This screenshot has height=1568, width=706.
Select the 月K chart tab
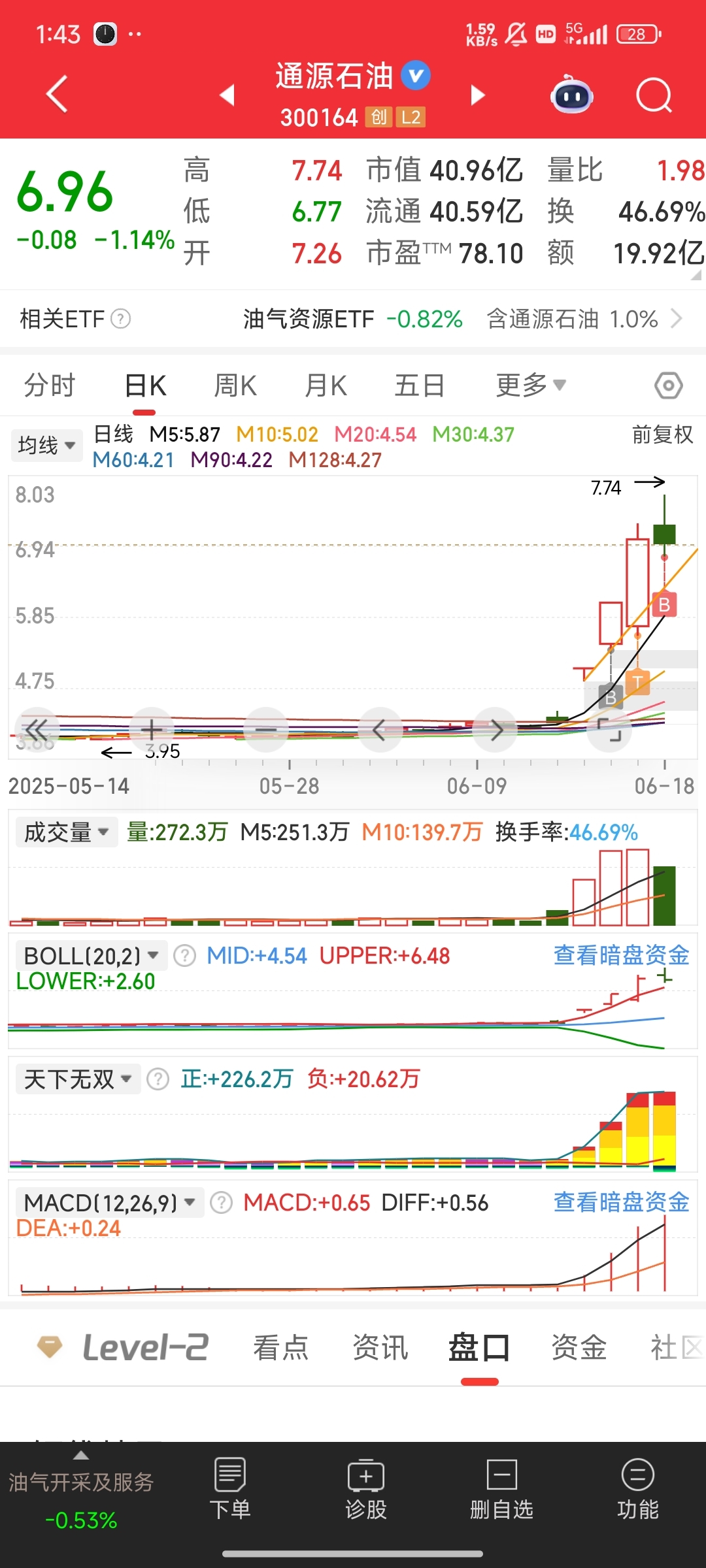tap(326, 385)
